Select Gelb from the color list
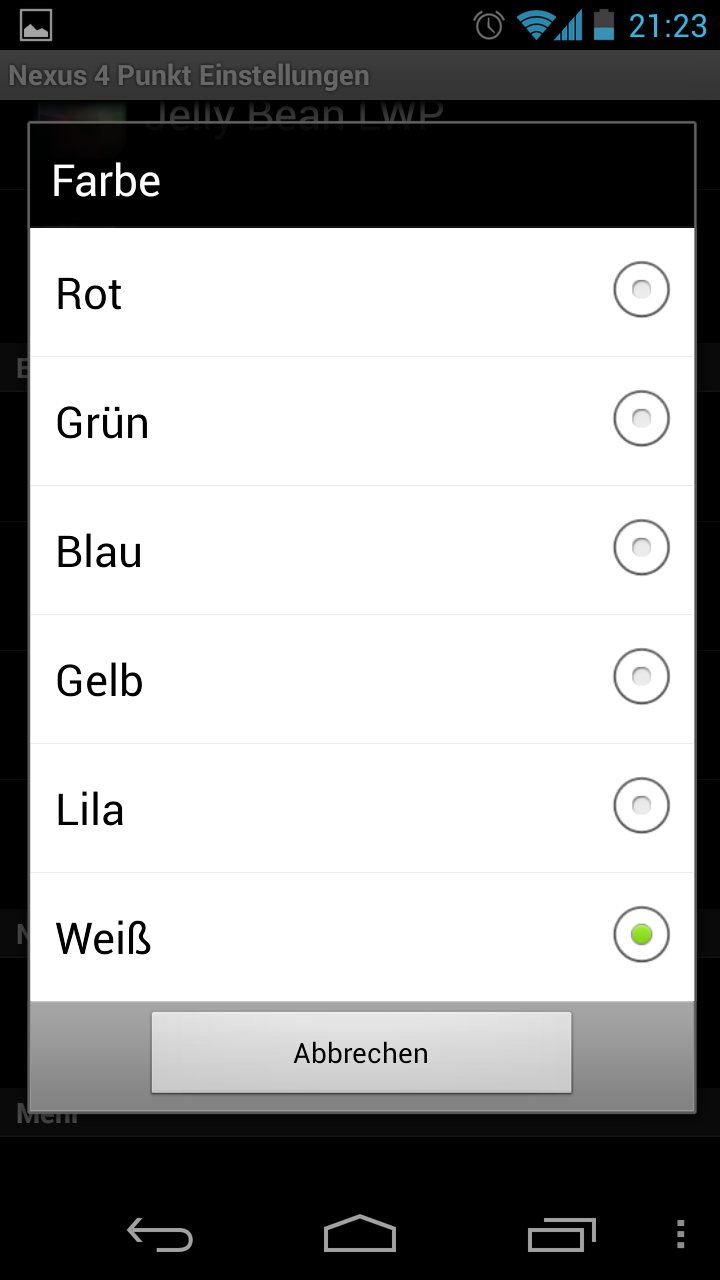The image size is (720, 1280). [x=362, y=679]
